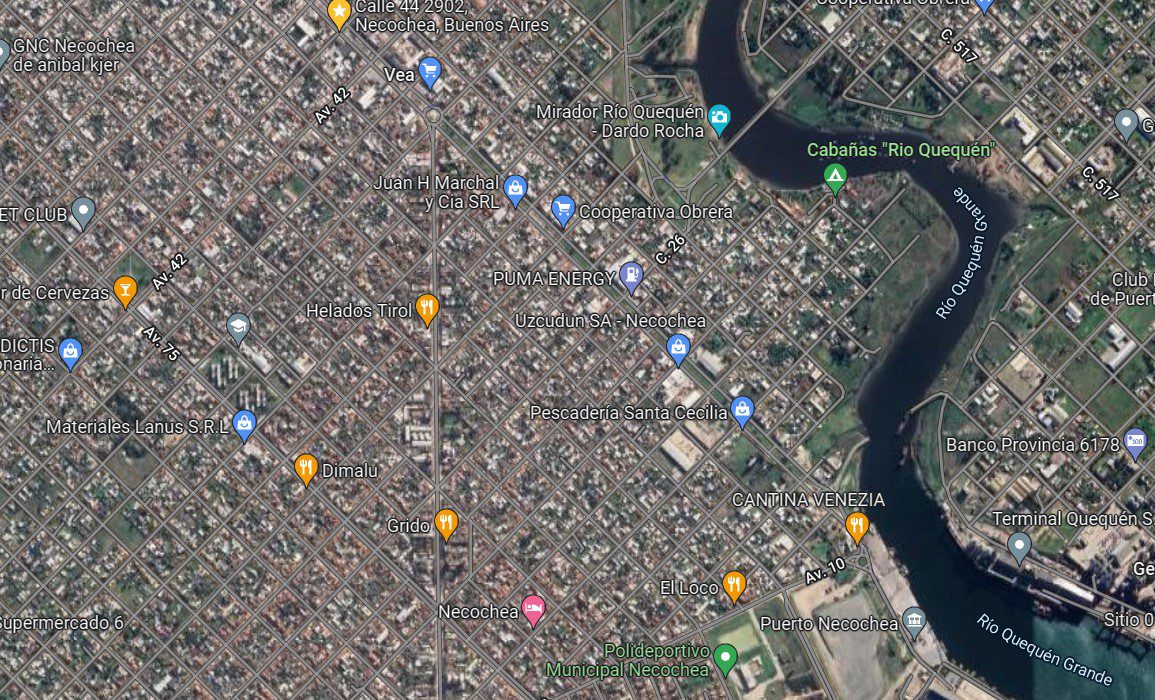Select the CANTINA VENEZIA restaurant pin
The image size is (1155, 700).
click(856, 525)
